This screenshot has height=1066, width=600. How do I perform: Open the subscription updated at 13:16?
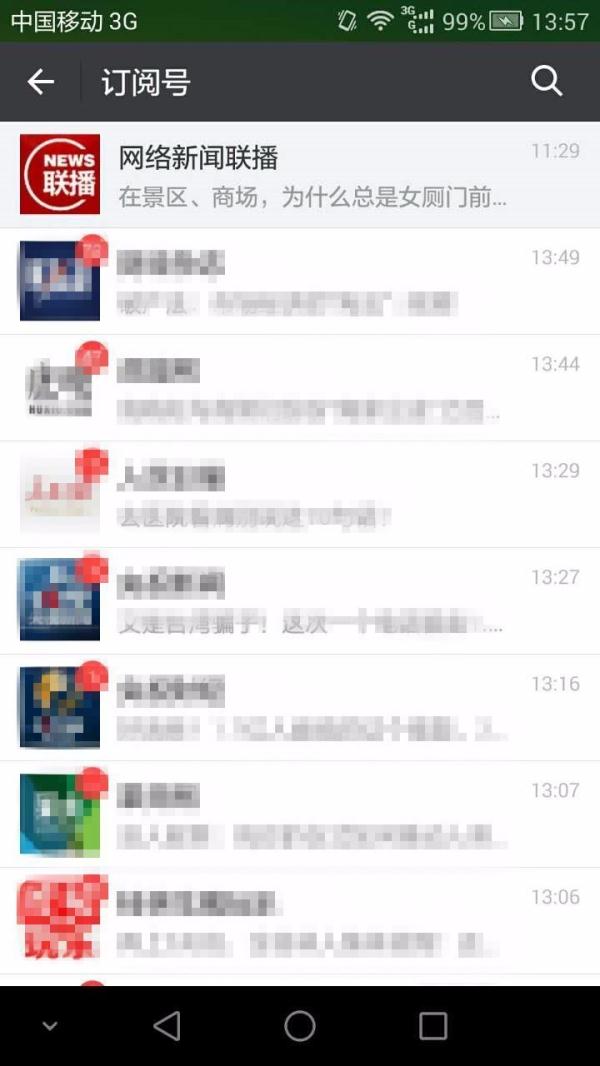click(x=300, y=708)
